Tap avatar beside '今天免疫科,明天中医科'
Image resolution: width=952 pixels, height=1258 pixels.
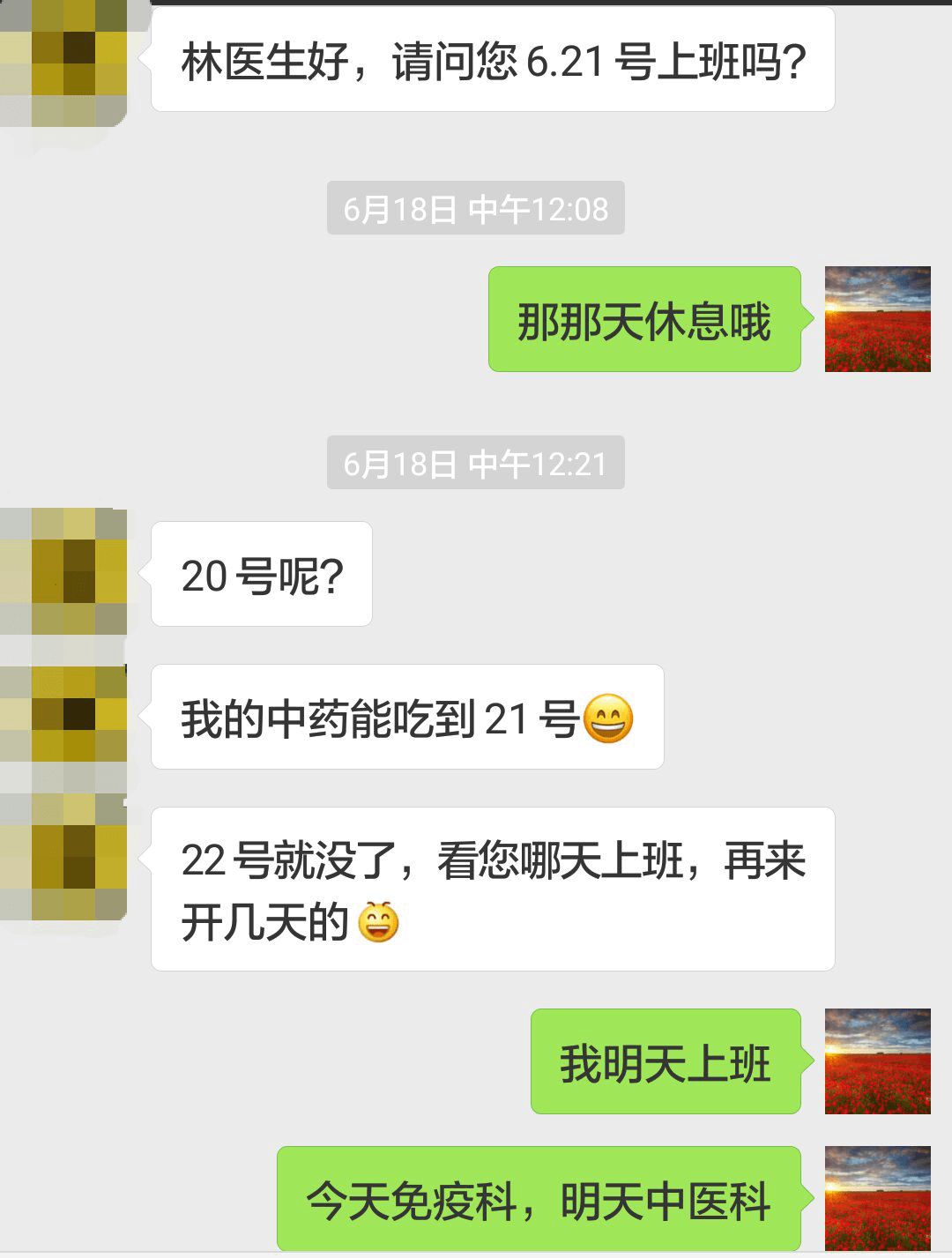pyautogui.click(x=877, y=1197)
